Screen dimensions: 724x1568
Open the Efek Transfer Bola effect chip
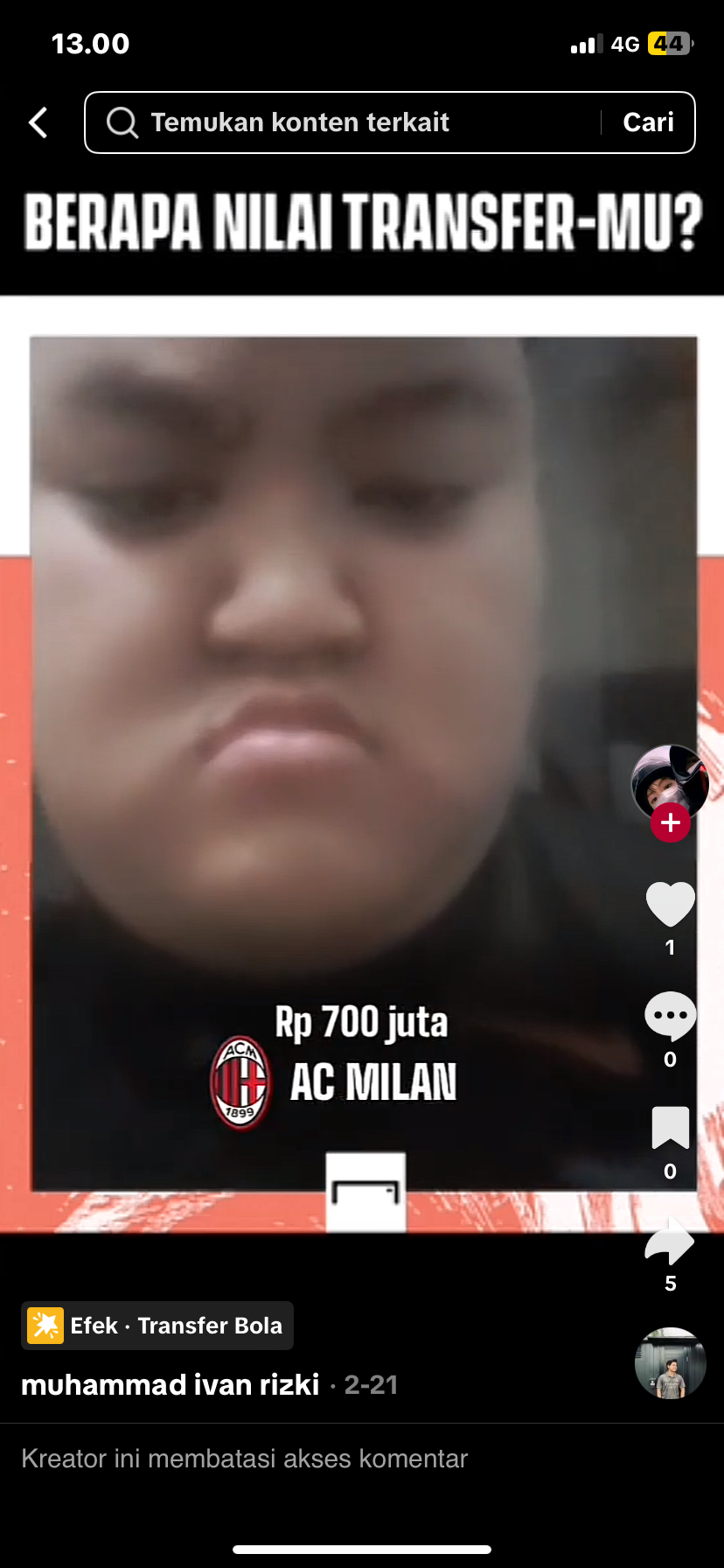157,1326
